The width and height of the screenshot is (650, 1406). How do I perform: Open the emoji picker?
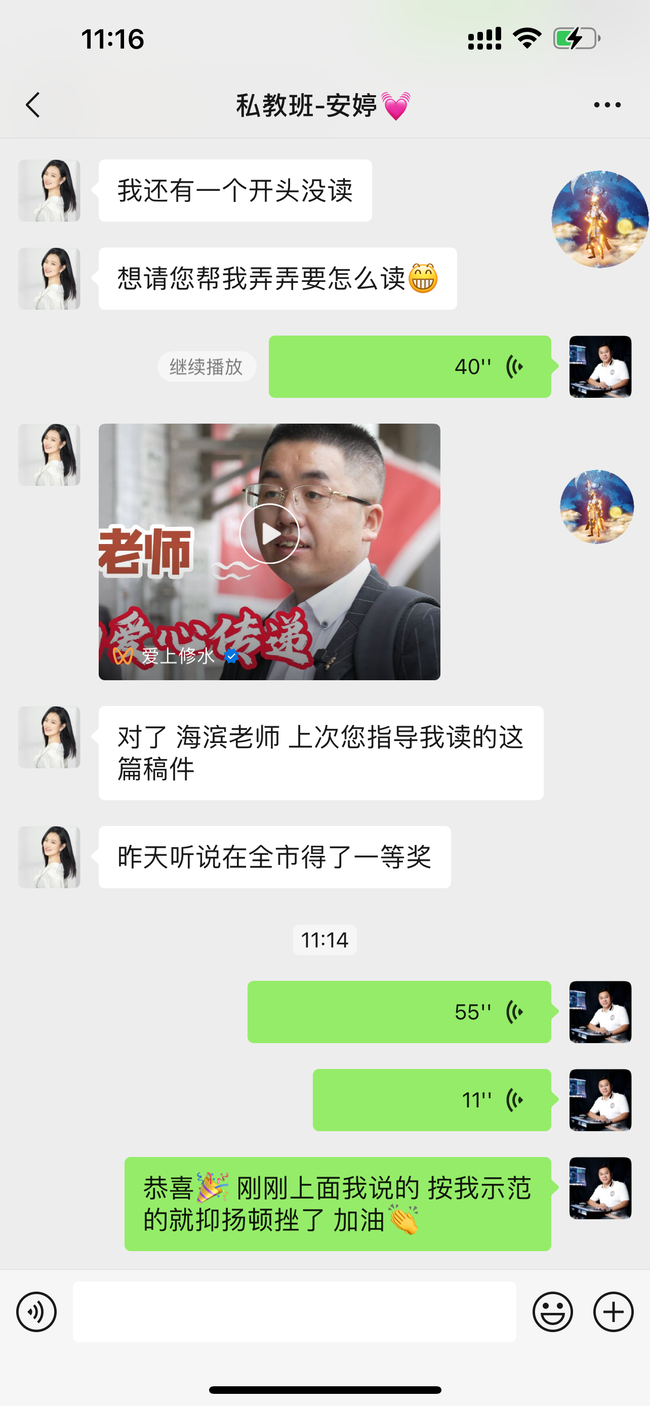[552, 1311]
